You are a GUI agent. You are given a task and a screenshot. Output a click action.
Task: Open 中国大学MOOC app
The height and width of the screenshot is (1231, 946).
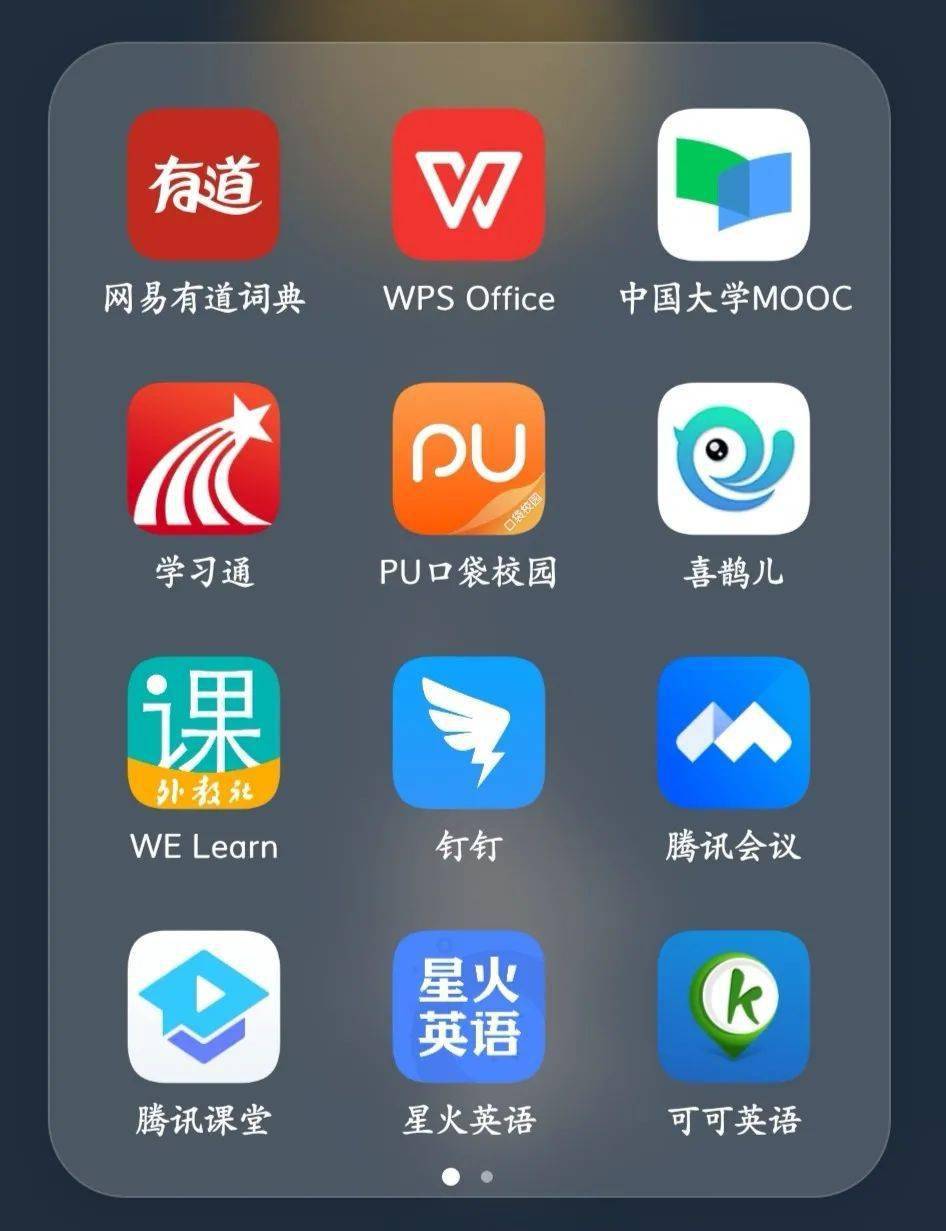tap(733, 185)
